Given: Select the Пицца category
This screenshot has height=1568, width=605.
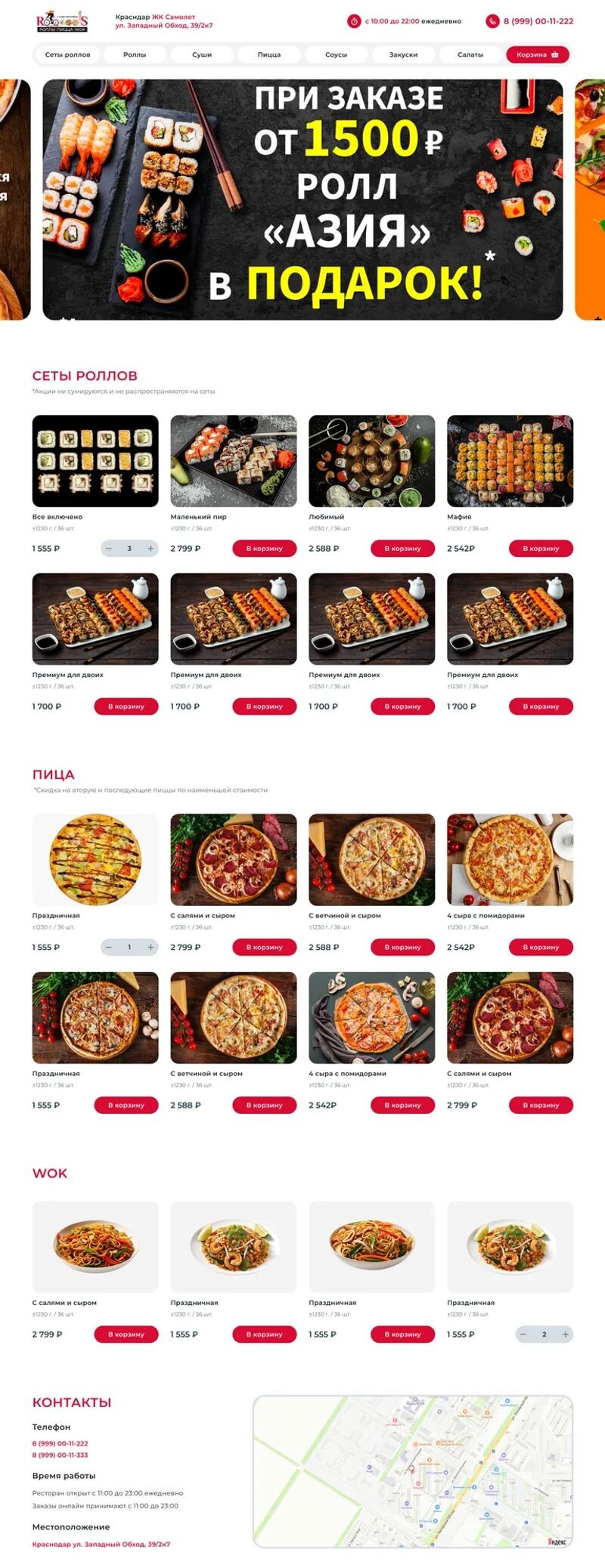Looking at the screenshot, I should coord(268,54).
